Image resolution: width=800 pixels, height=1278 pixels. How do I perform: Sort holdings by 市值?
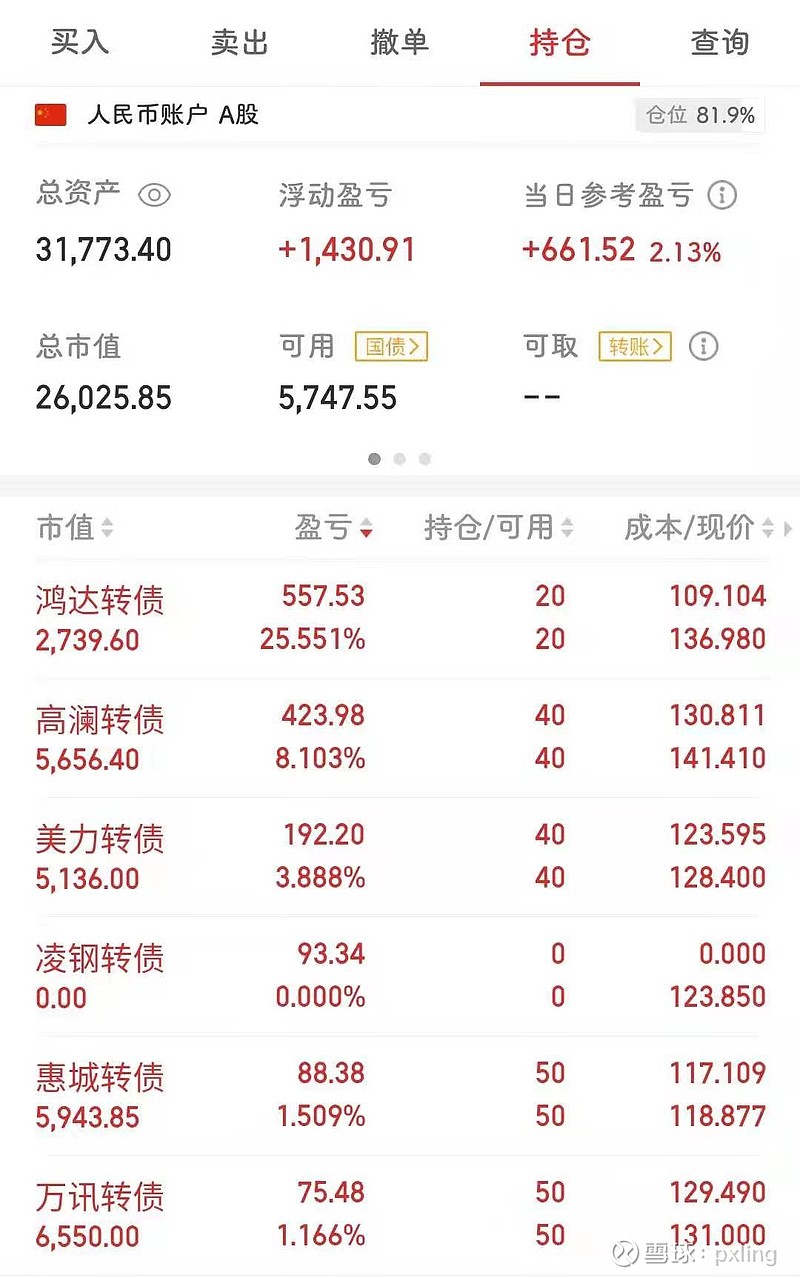tap(75, 528)
